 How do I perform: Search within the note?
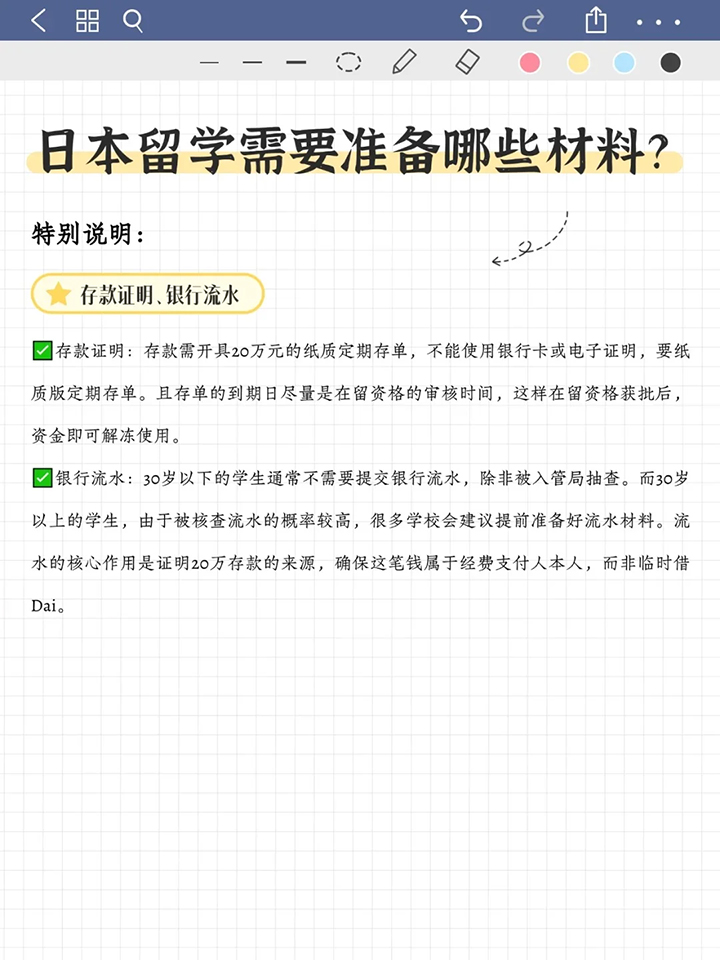[133, 21]
